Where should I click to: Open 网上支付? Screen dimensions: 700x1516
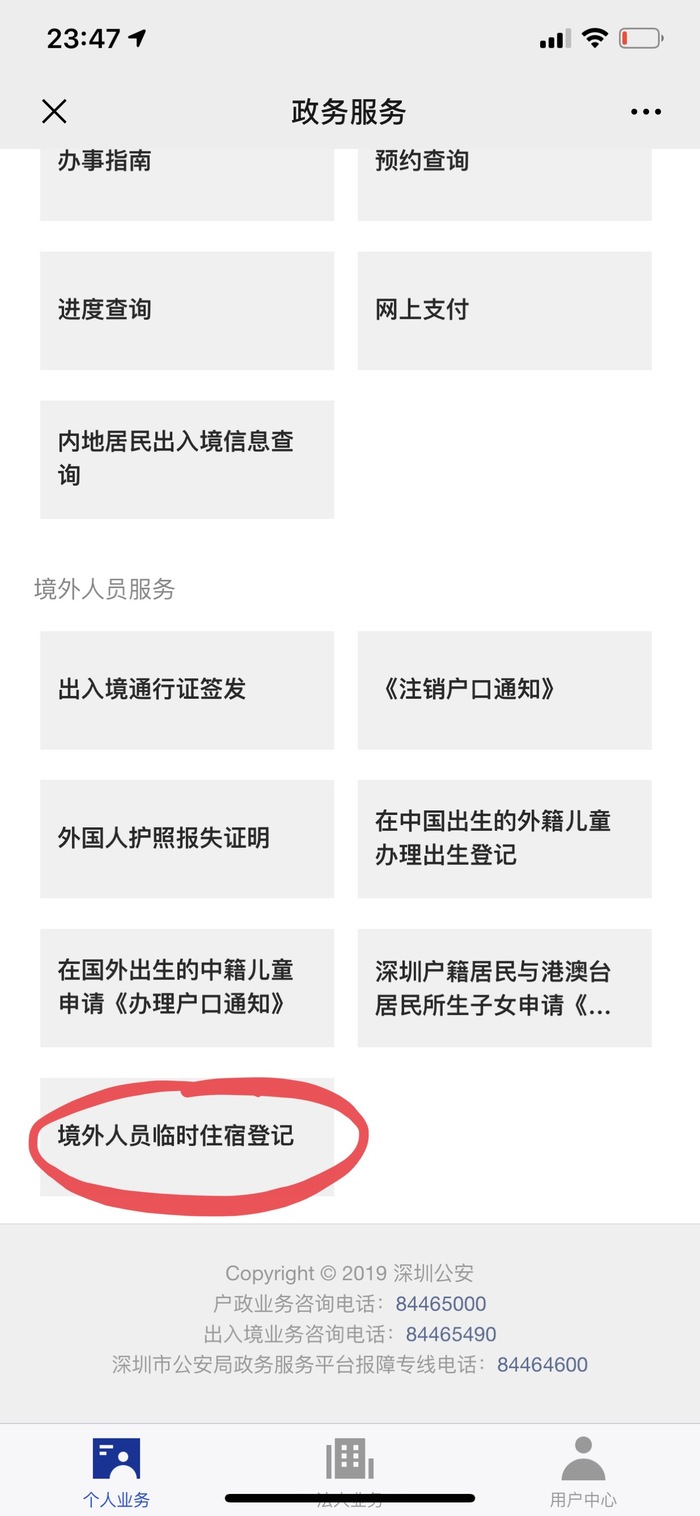[504, 310]
